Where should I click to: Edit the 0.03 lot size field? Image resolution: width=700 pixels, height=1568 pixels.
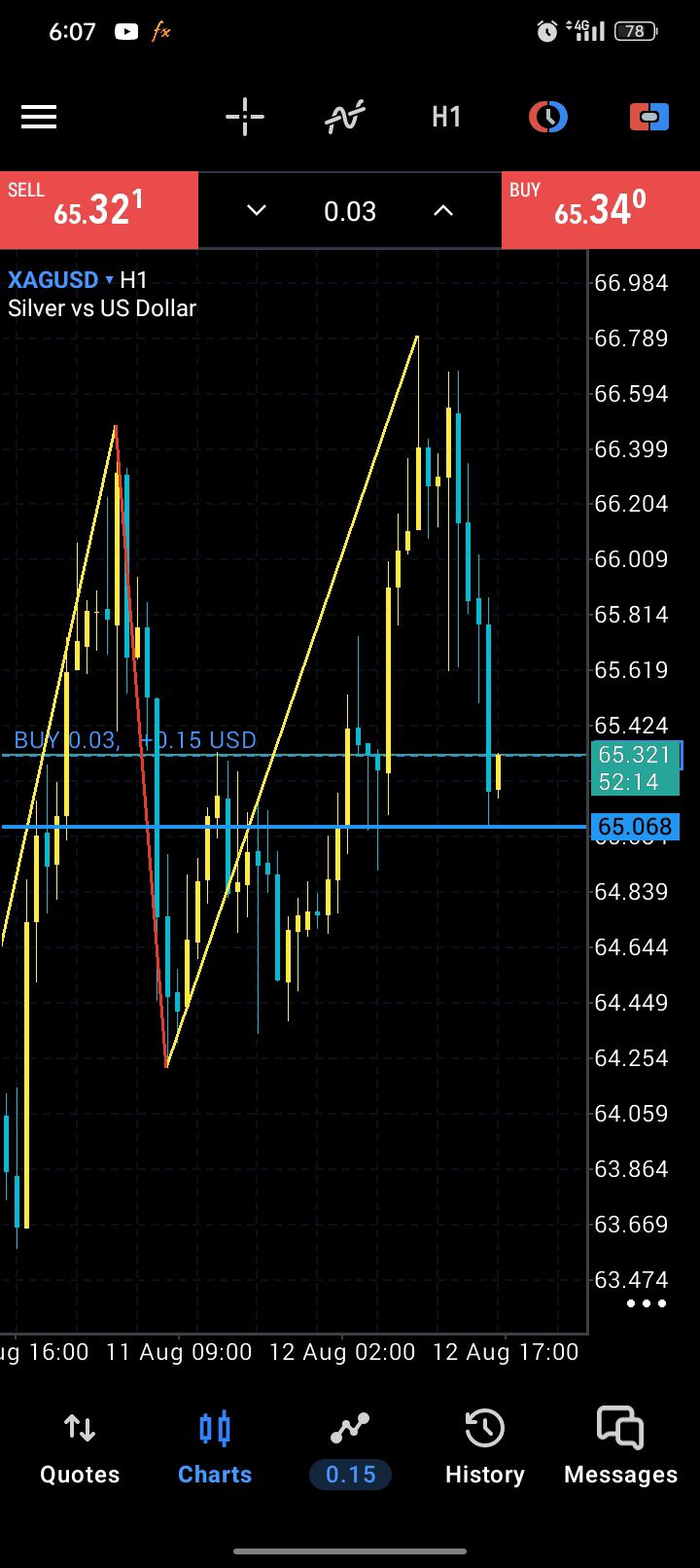pyautogui.click(x=350, y=211)
